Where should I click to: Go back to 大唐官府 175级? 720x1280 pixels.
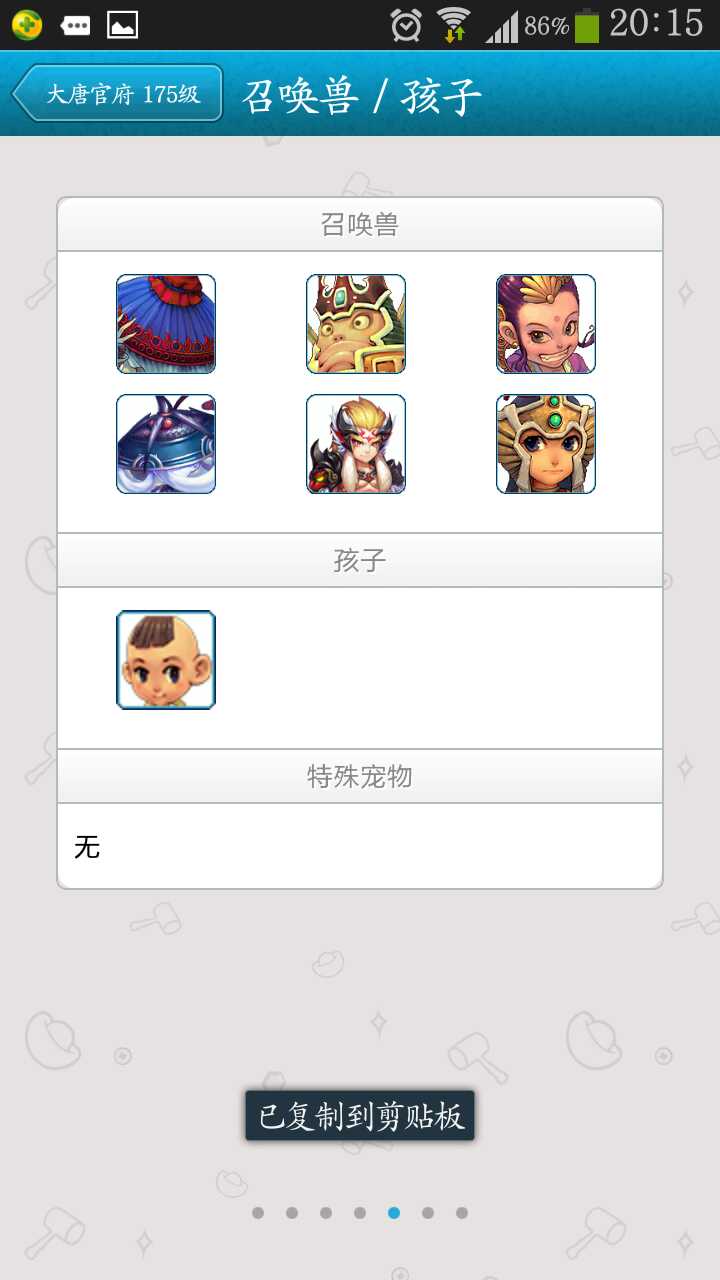[x=118, y=94]
